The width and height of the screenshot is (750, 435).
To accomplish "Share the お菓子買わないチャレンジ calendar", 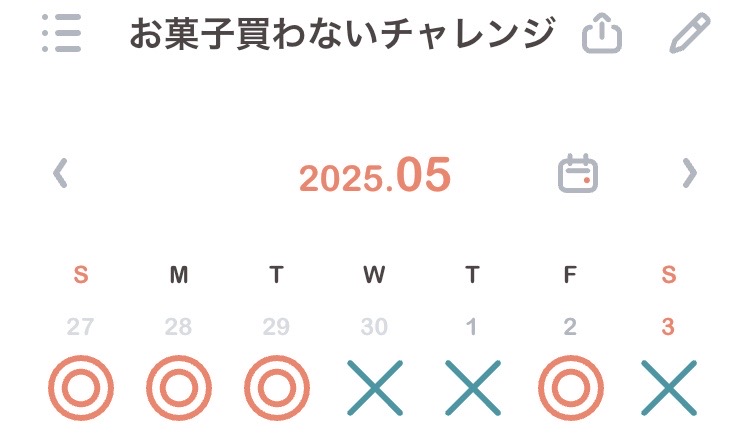I will coord(602,35).
